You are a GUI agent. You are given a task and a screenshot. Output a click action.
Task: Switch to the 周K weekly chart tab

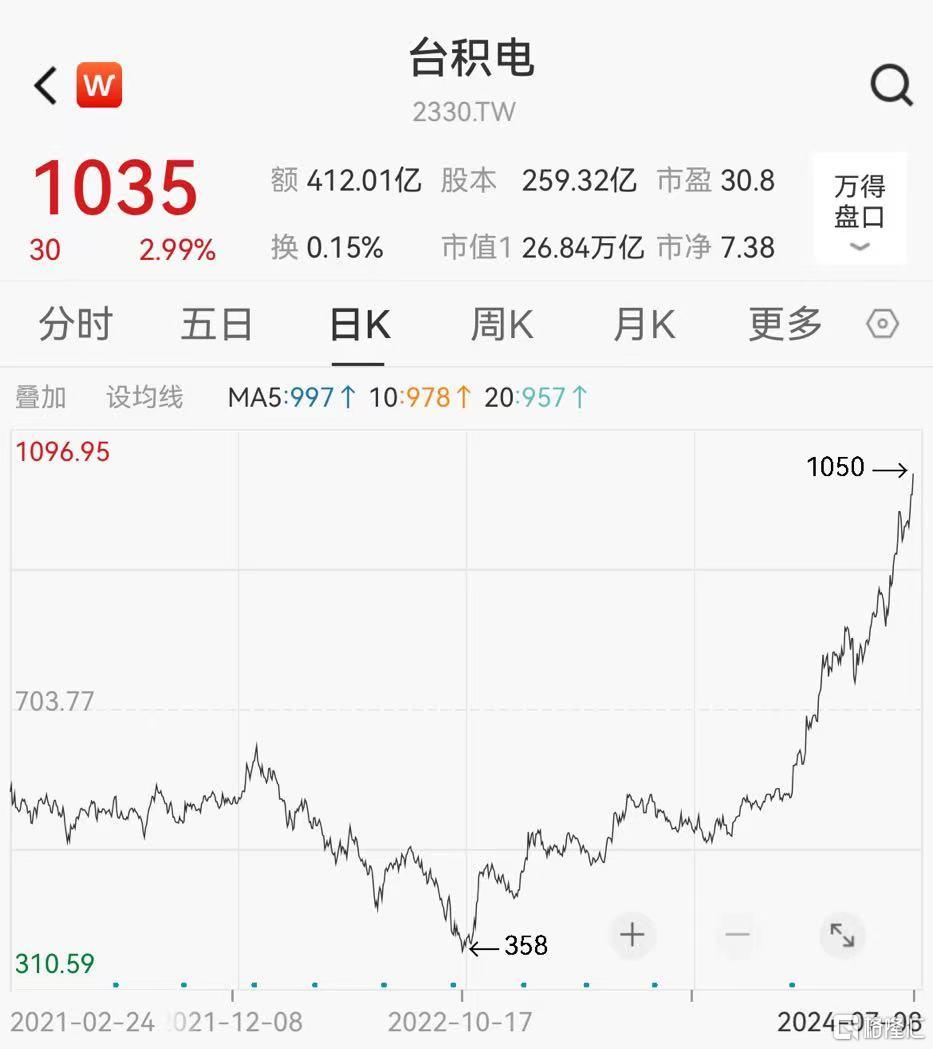[x=500, y=323]
